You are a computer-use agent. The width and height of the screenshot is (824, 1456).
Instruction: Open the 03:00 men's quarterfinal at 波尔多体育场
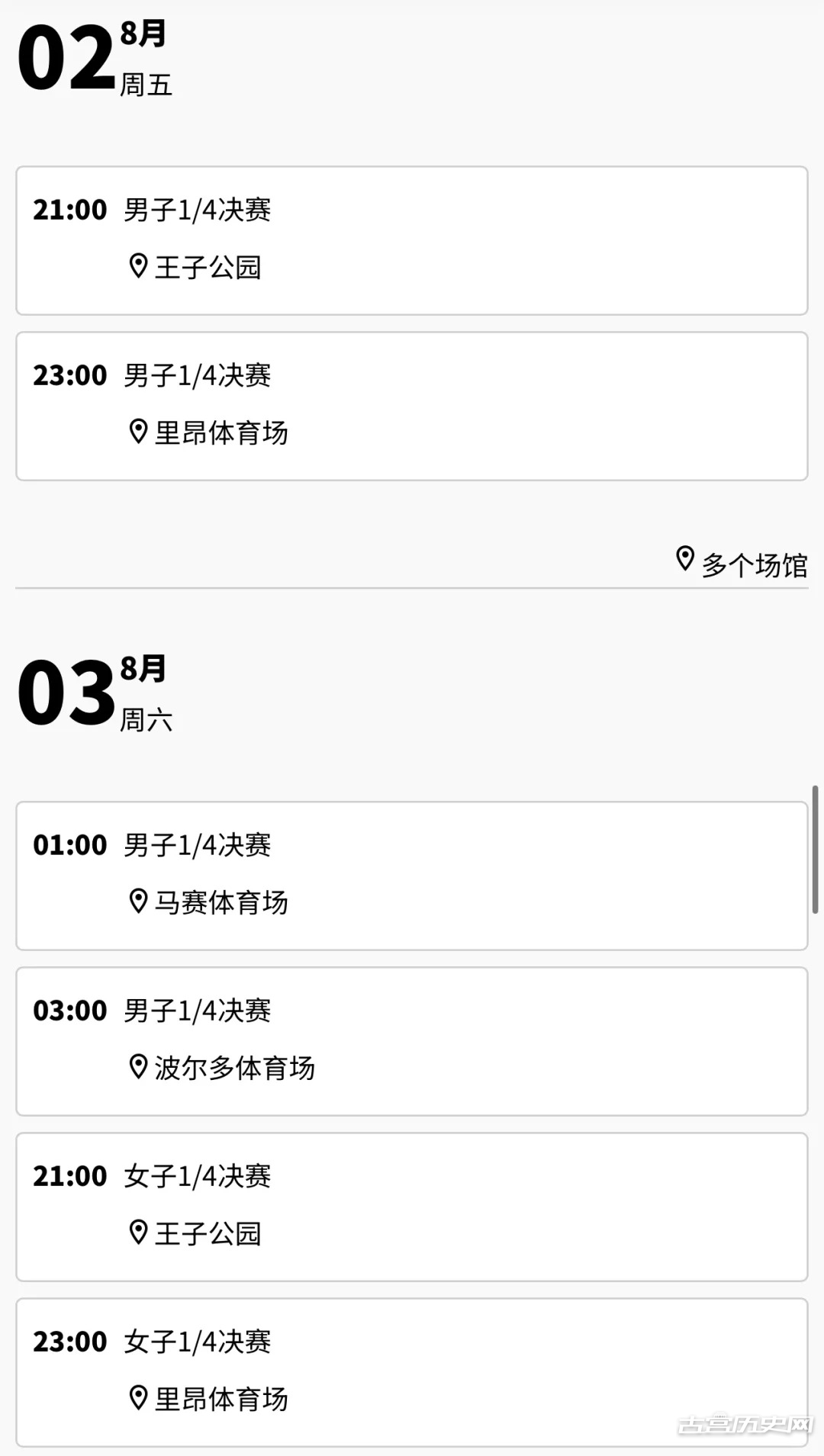click(412, 1041)
